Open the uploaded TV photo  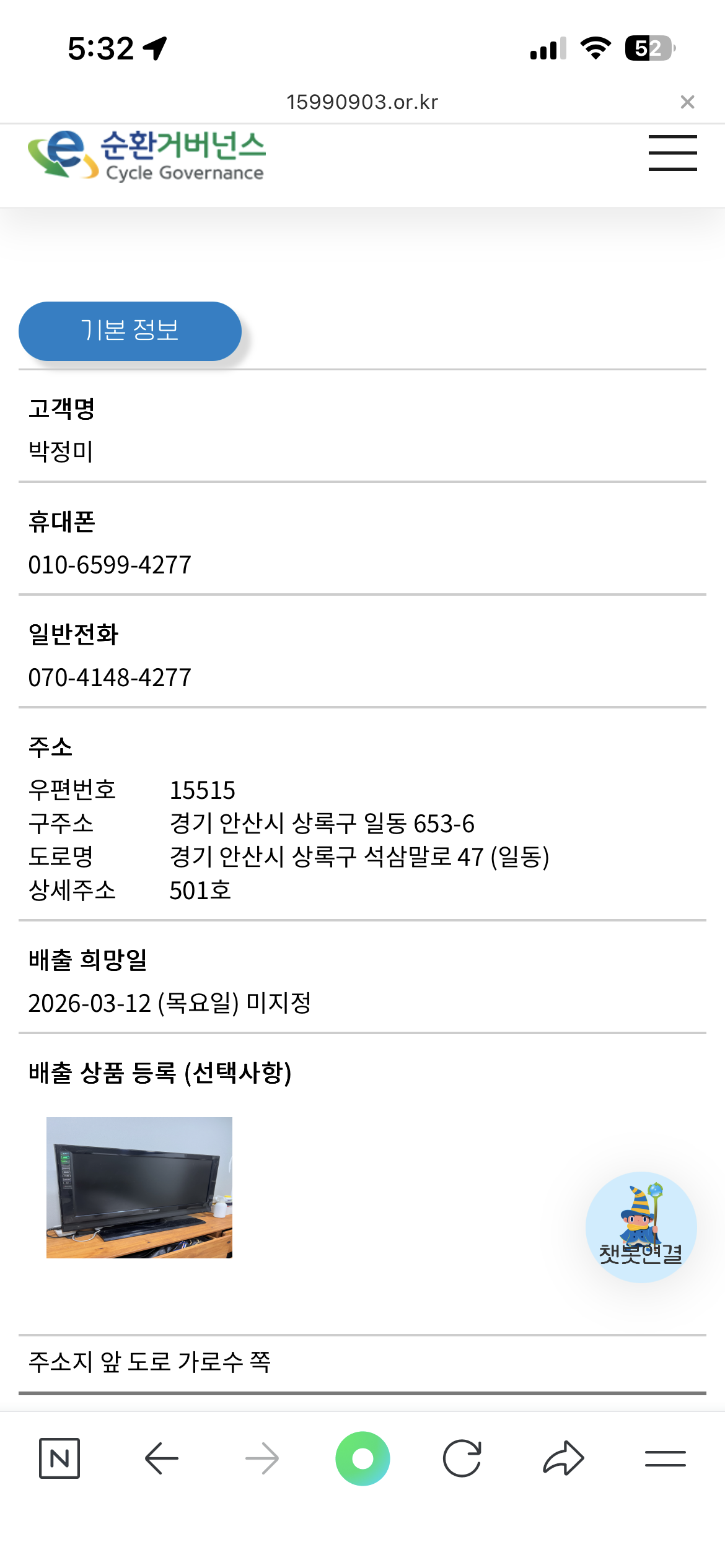(x=139, y=1187)
